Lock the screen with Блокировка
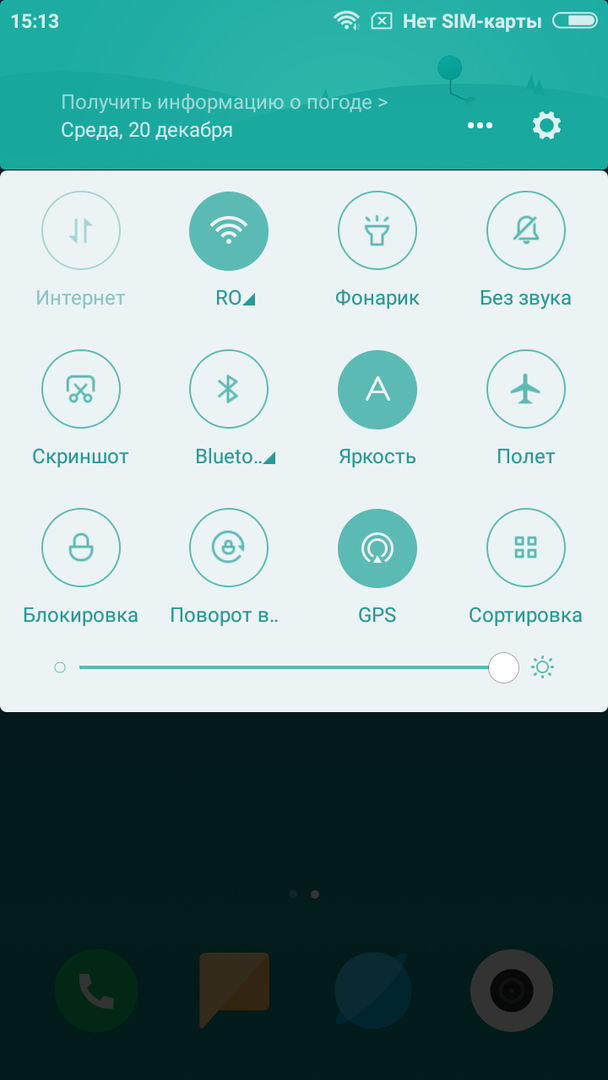This screenshot has height=1080, width=608. pos(81,547)
